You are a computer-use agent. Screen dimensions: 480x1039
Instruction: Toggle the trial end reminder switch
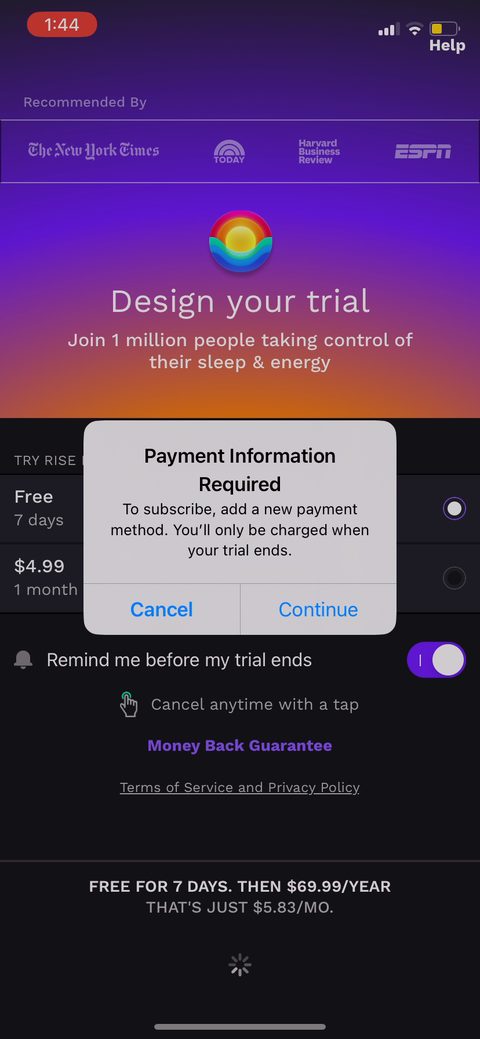[436, 660]
